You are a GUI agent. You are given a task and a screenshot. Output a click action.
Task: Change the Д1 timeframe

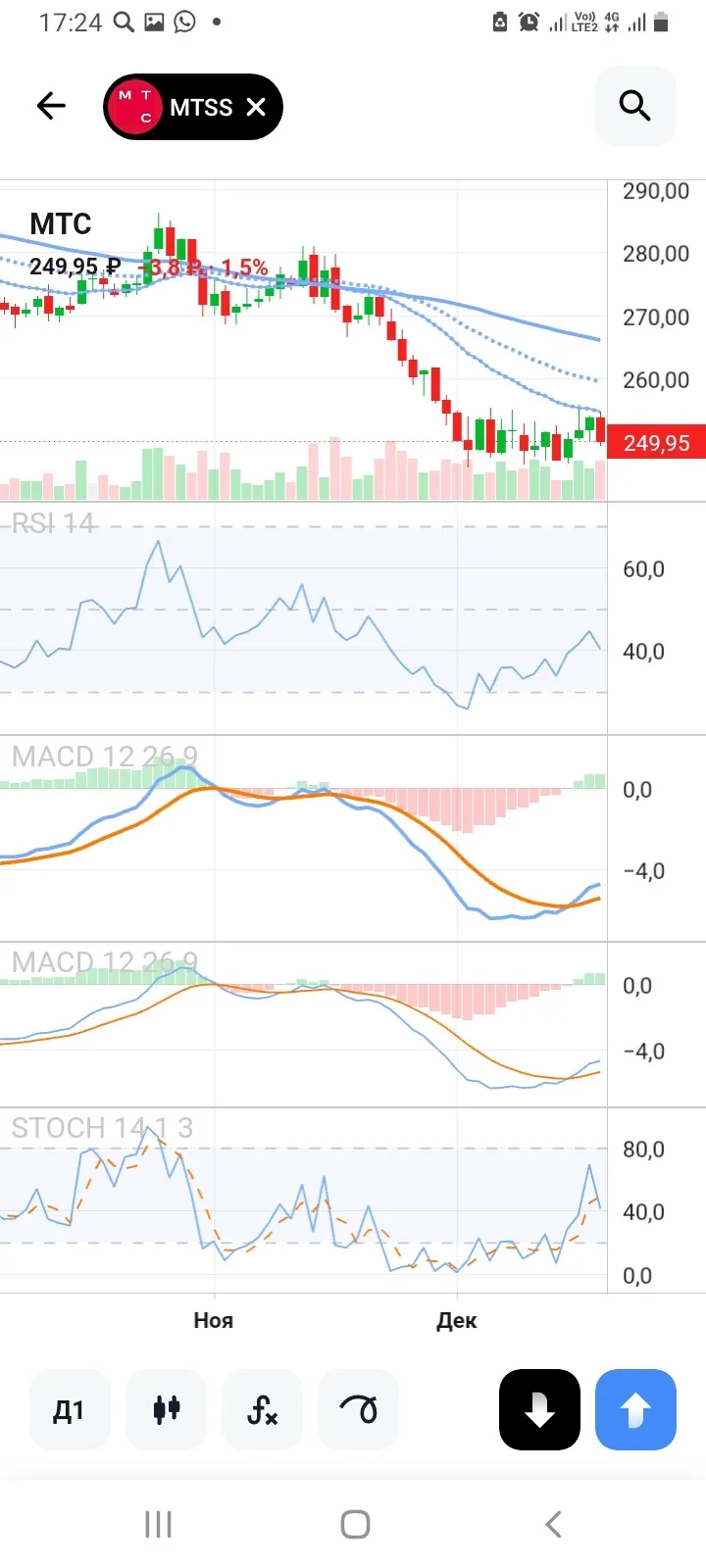click(69, 1410)
